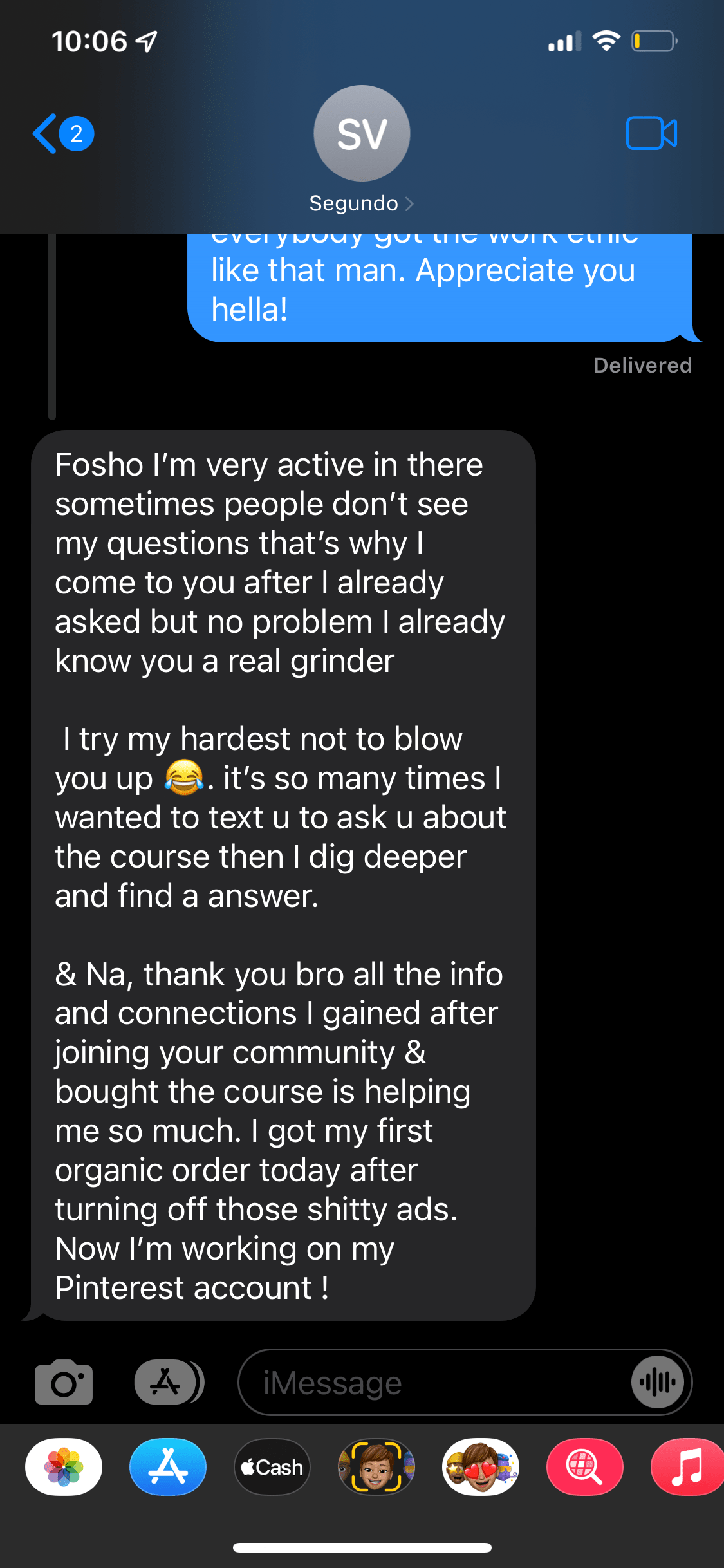Image resolution: width=724 pixels, height=1568 pixels.
Task: Open the camera to attach a photo
Action: point(64,1382)
